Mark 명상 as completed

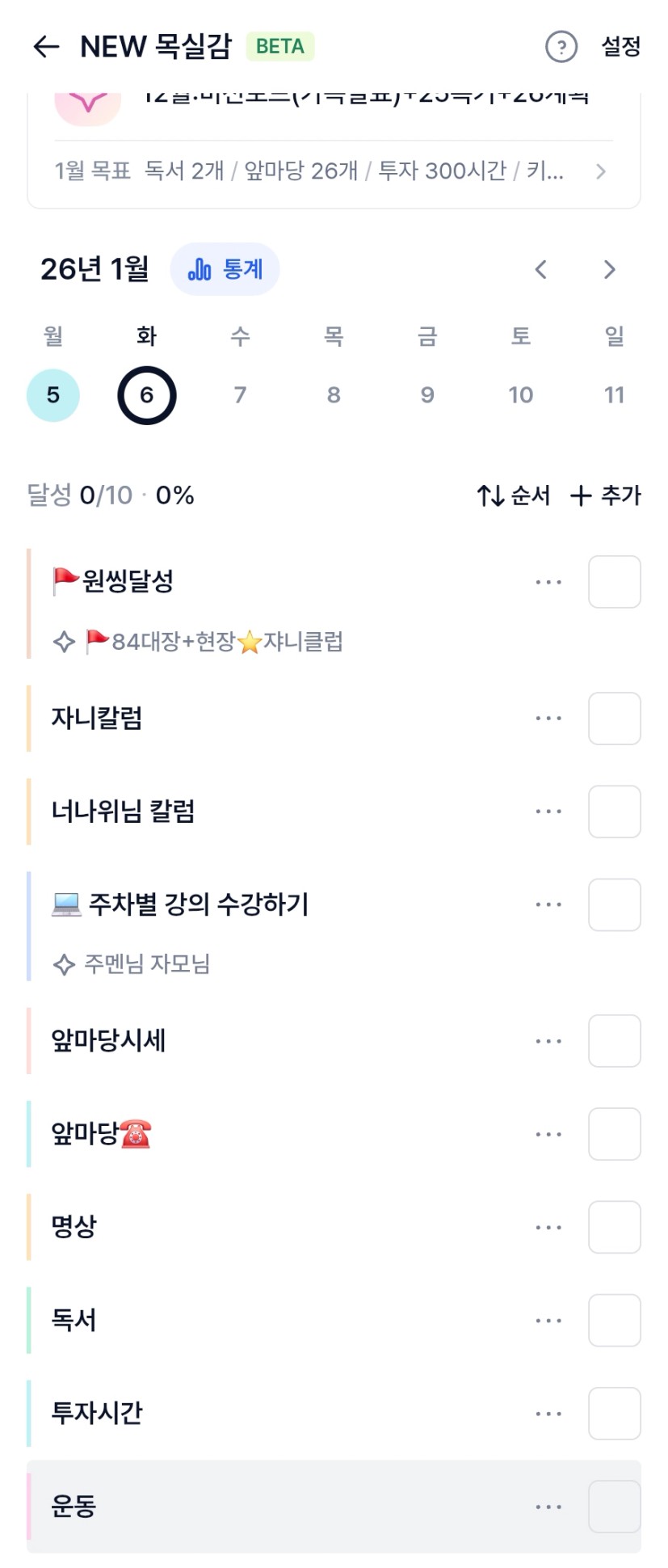(614, 1227)
